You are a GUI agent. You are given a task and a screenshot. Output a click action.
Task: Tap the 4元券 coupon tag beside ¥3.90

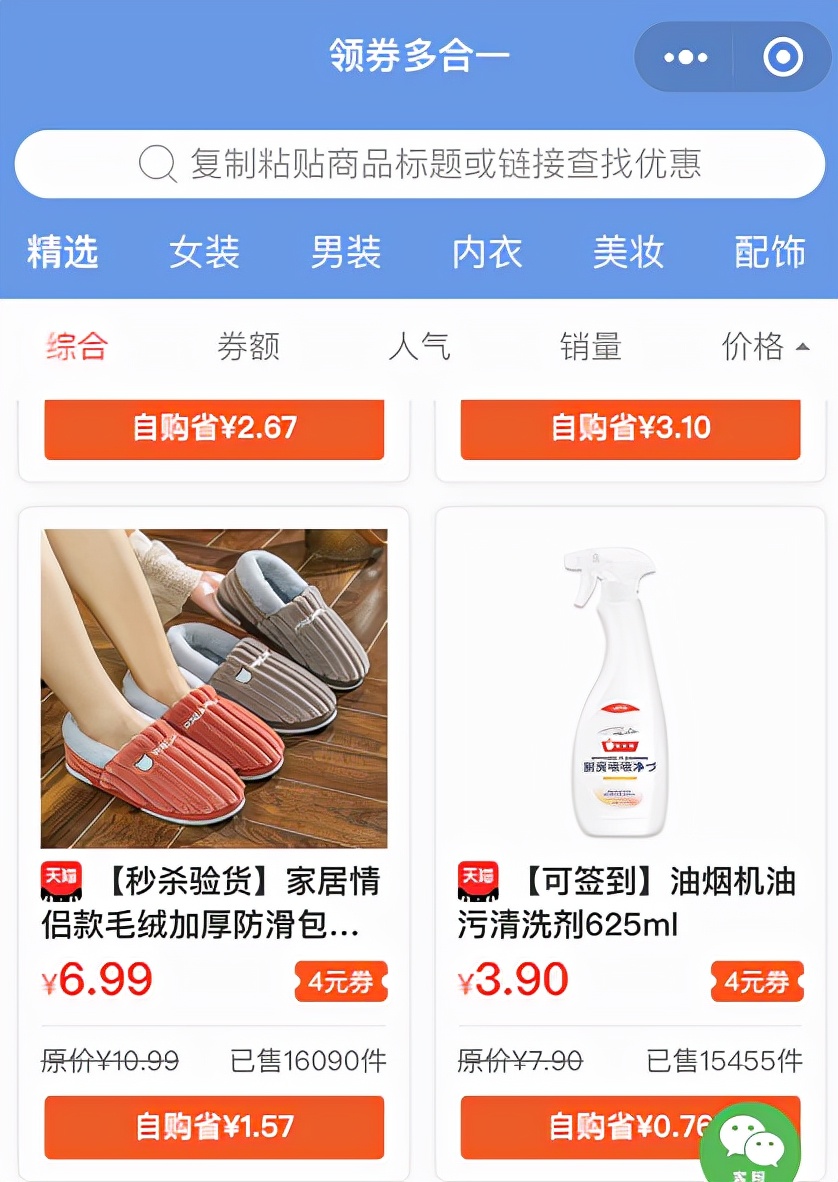pyautogui.click(x=755, y=983)
